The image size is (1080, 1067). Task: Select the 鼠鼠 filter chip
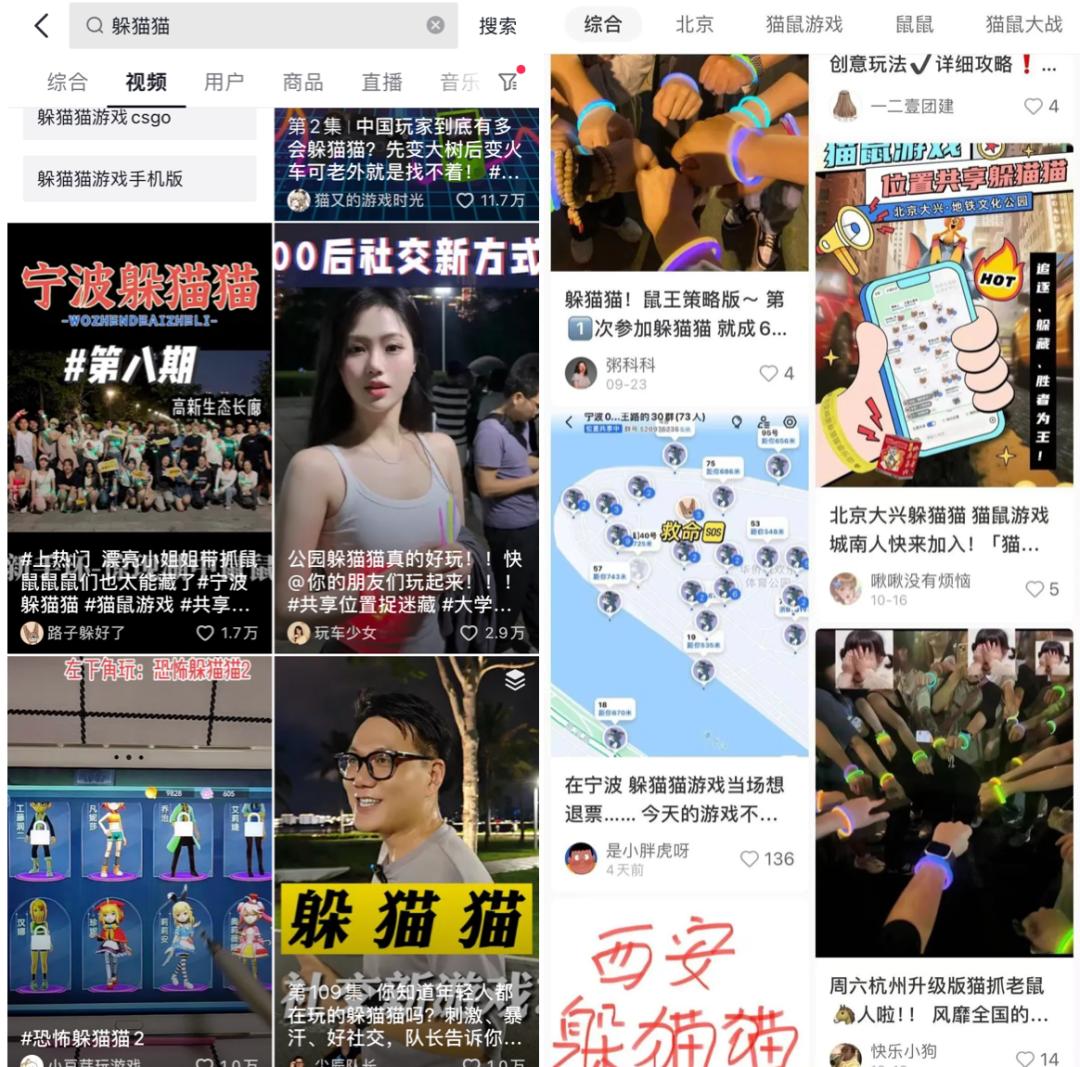pos(914,24)
